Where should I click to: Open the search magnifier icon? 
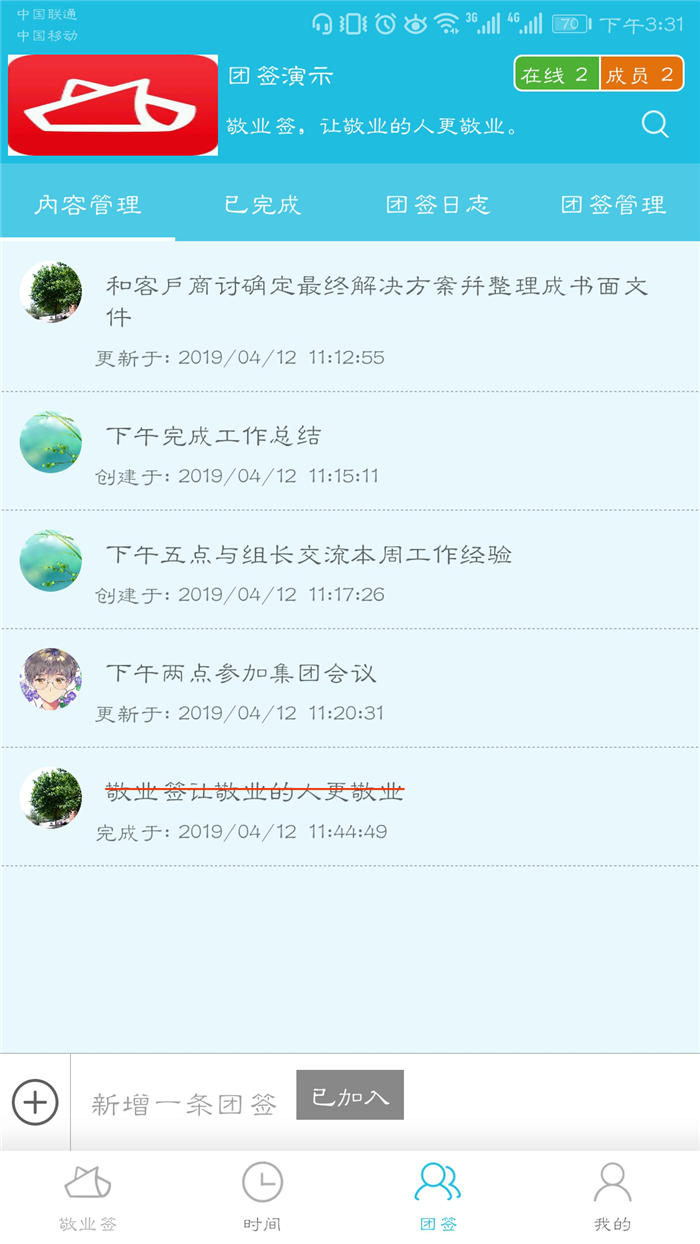tap(655, 124)
